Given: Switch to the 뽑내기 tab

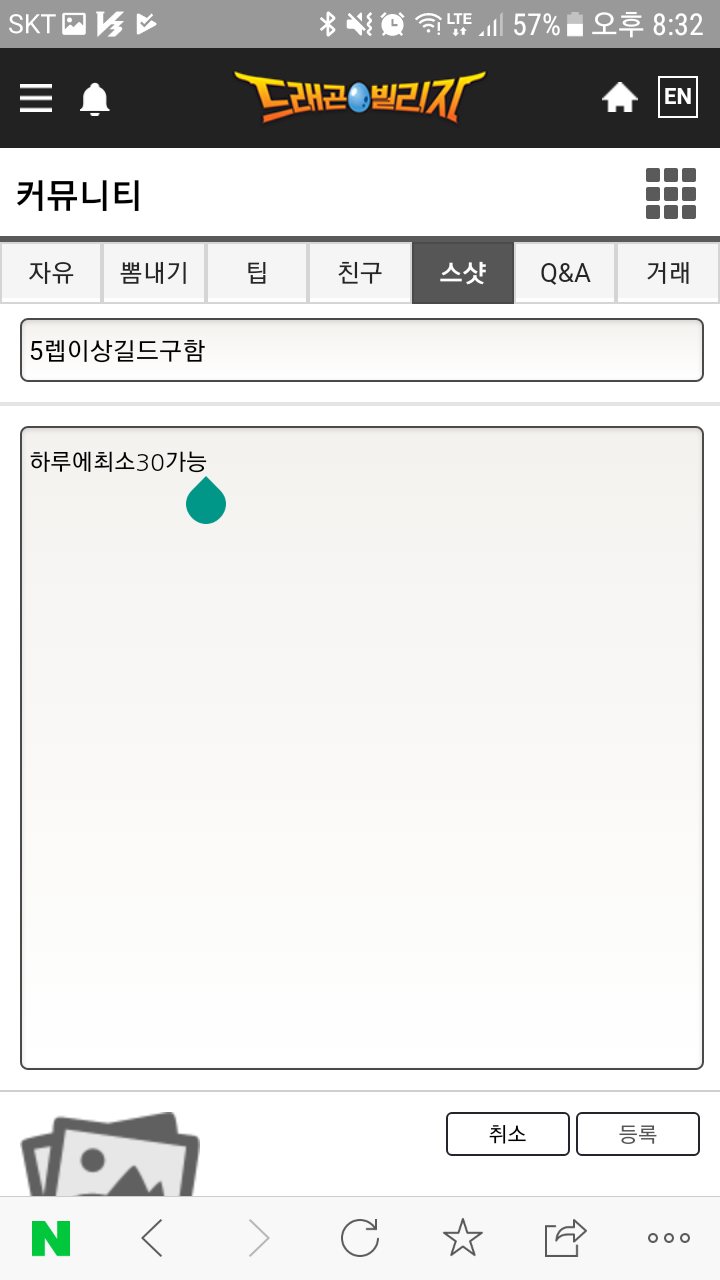Looking at the screenshot, I should 154,273.
